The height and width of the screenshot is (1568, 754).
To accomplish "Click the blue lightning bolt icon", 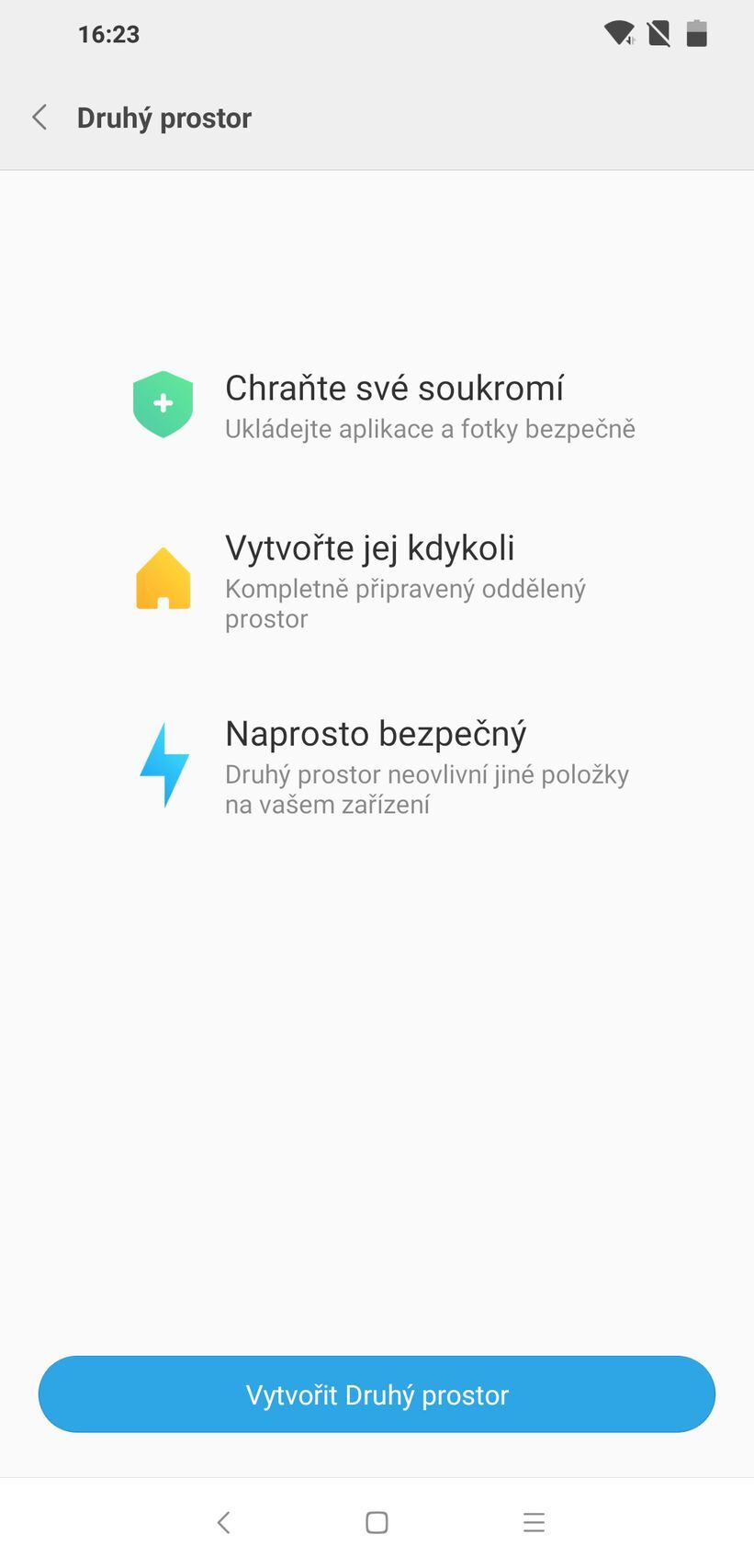I will [x=163, y=762].
